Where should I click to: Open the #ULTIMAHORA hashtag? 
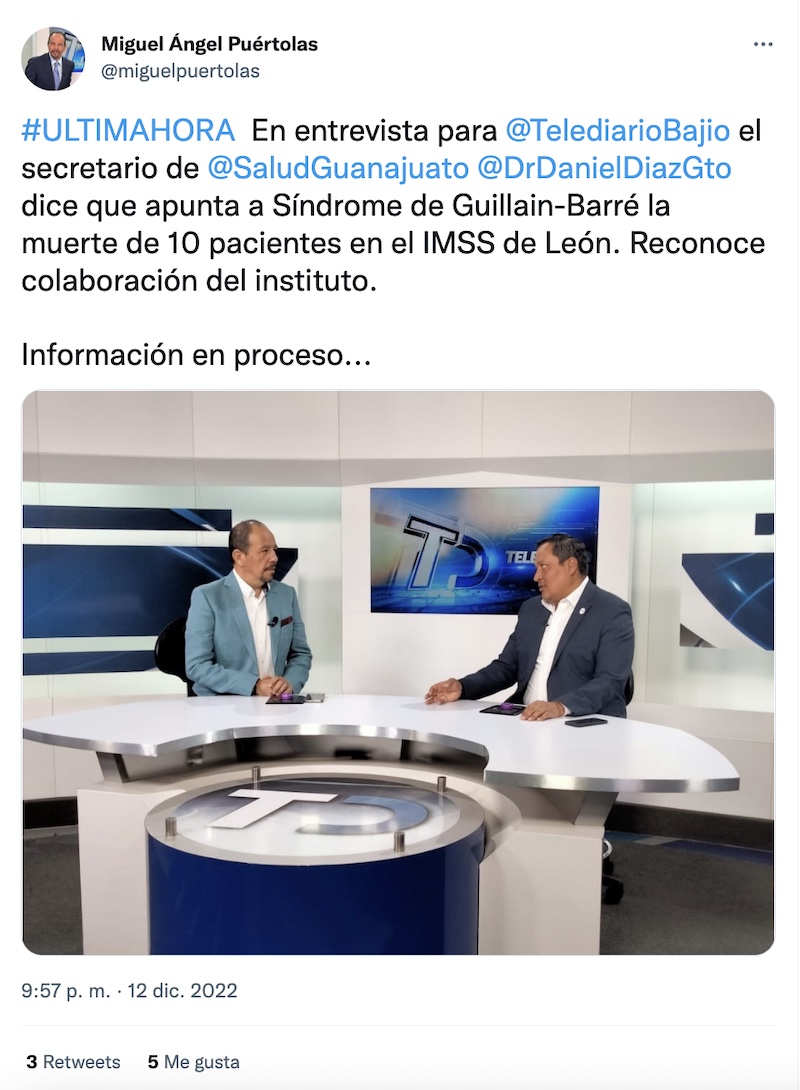(128, 130)
